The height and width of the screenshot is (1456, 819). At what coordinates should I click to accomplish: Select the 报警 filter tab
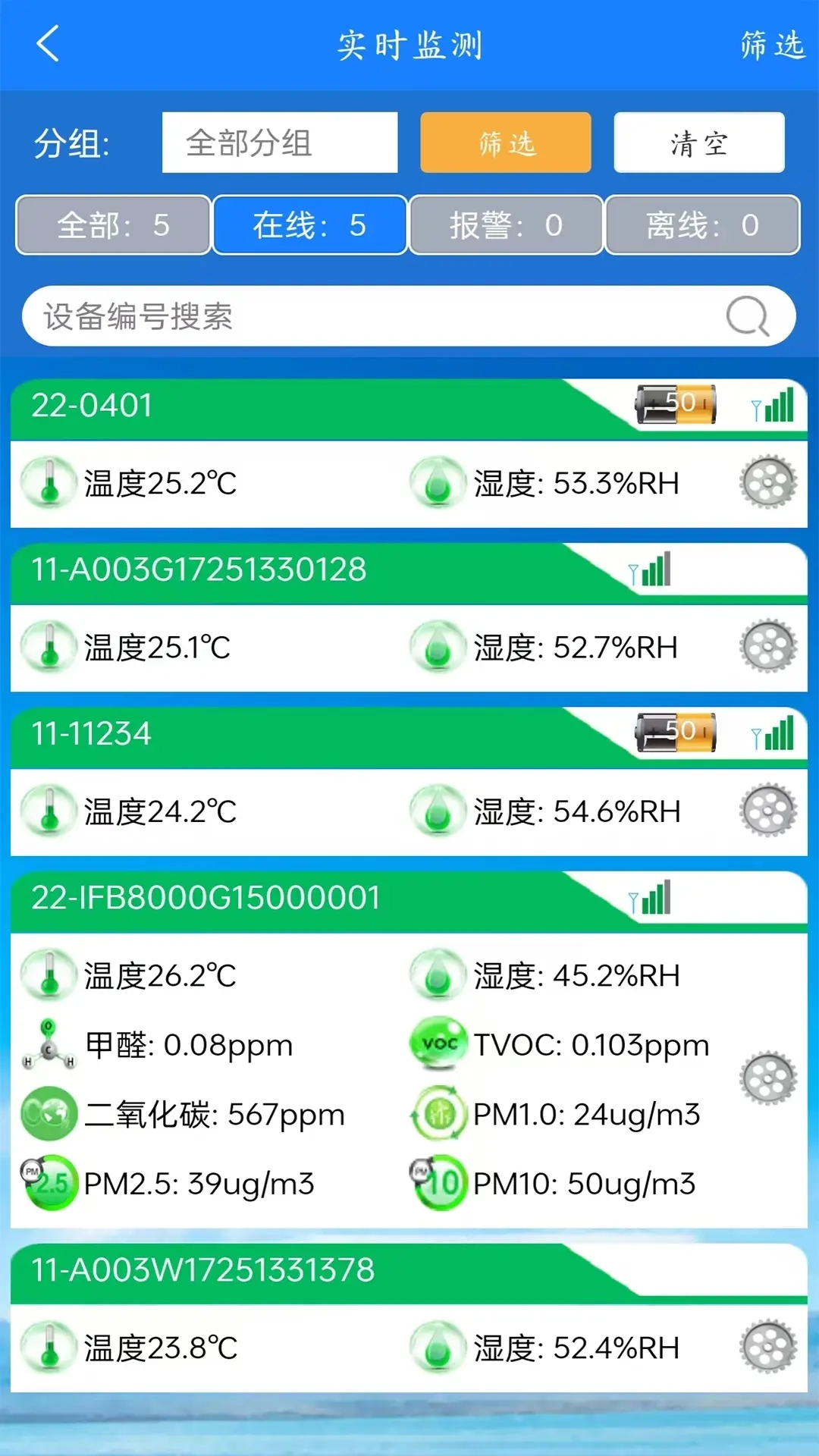(505, 224)
